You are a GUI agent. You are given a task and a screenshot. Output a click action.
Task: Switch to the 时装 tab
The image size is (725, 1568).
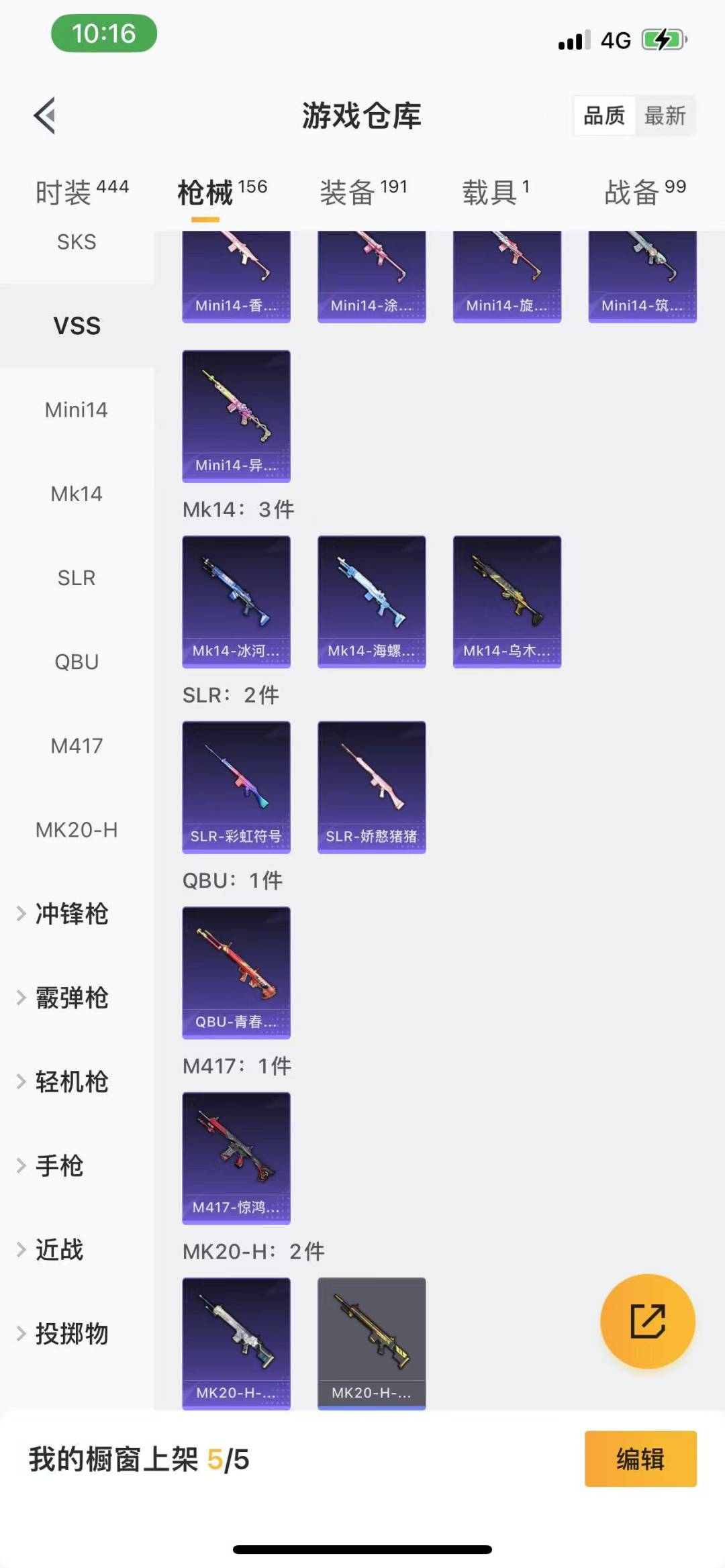pyautogui.click(x=81, y=193)
